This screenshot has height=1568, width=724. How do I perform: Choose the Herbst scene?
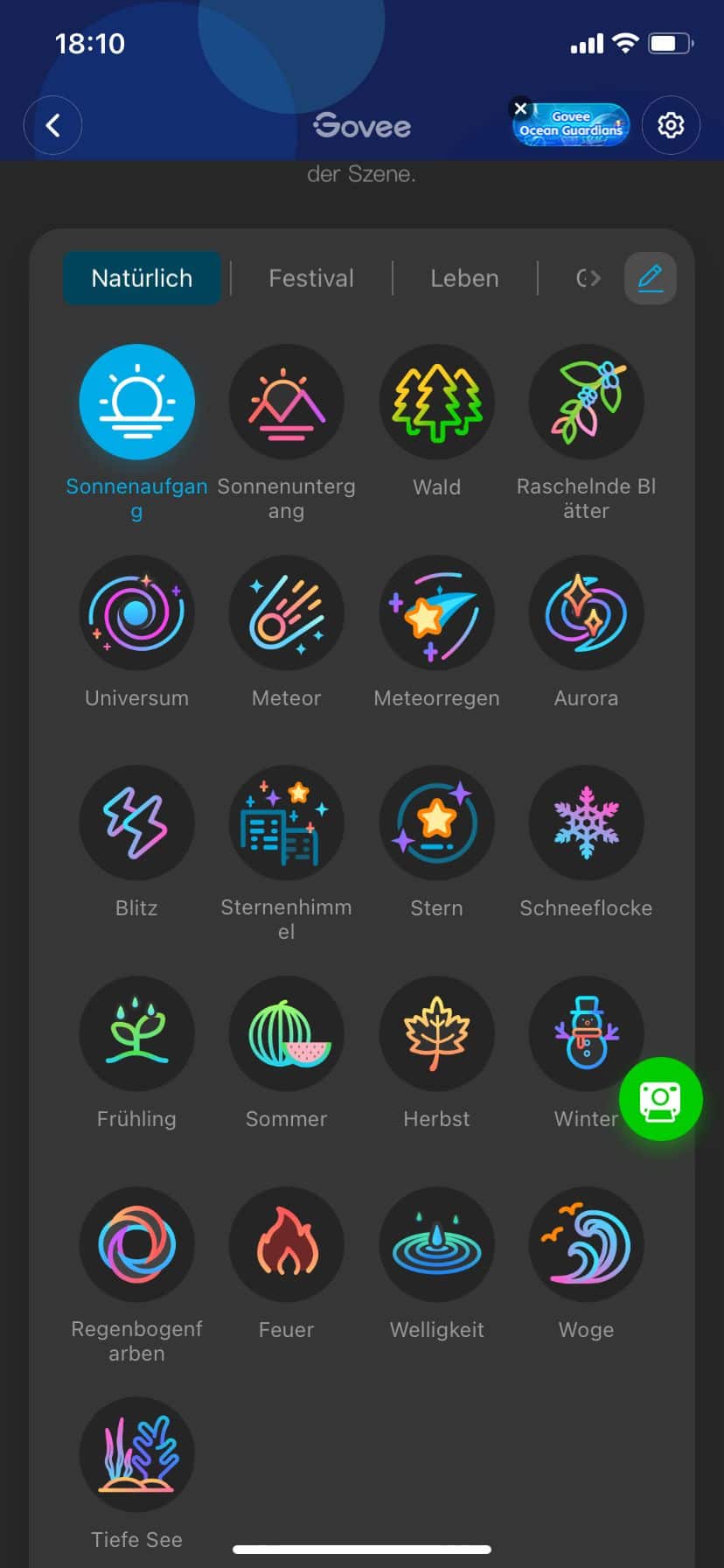[436, 1033]
